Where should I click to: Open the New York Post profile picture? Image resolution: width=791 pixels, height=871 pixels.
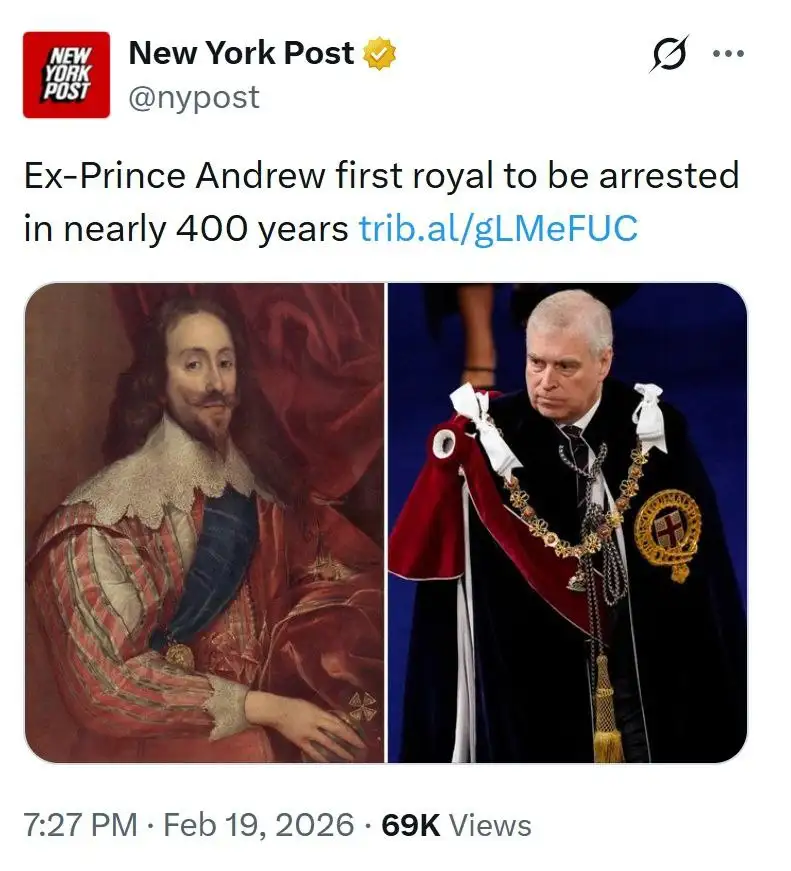66,75
